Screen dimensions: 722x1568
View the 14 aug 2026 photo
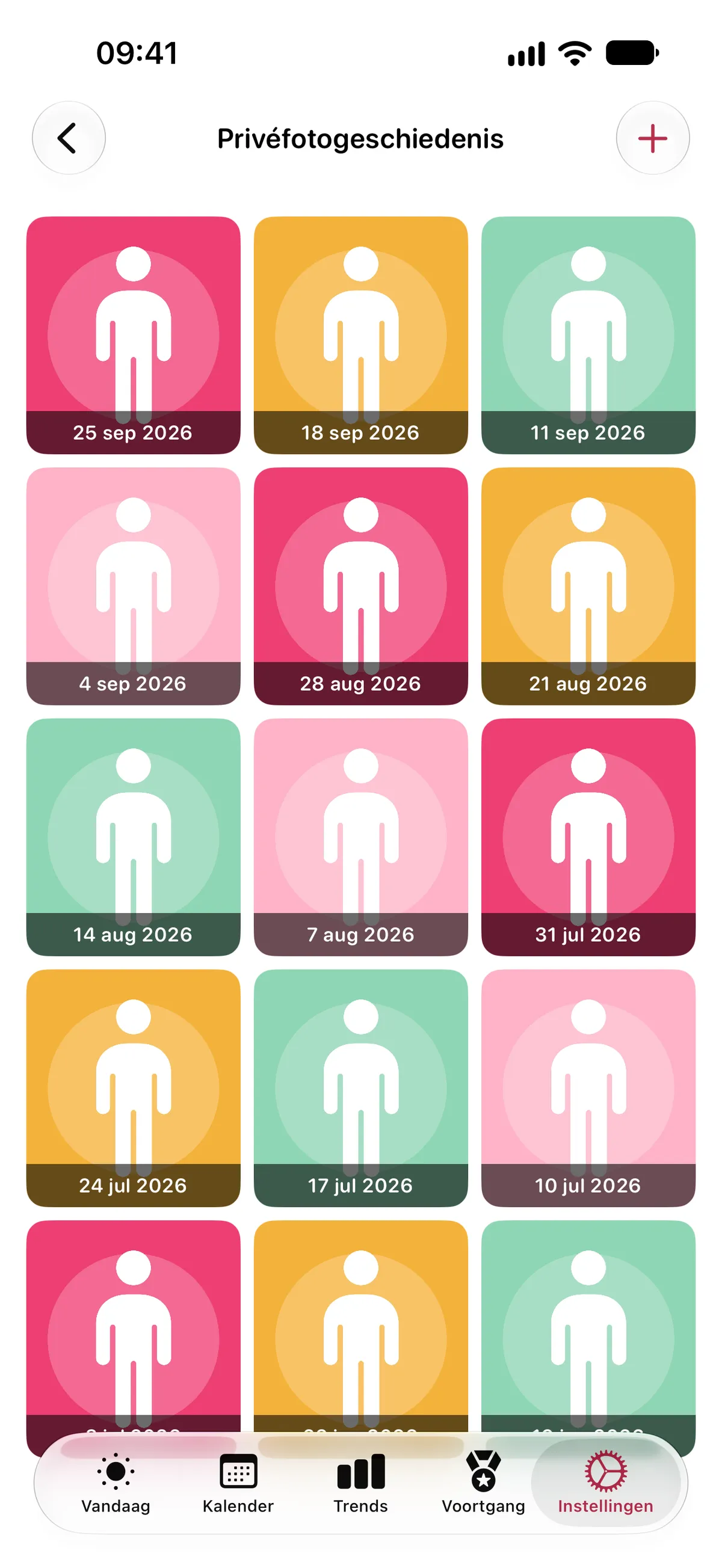click(134, 837)
